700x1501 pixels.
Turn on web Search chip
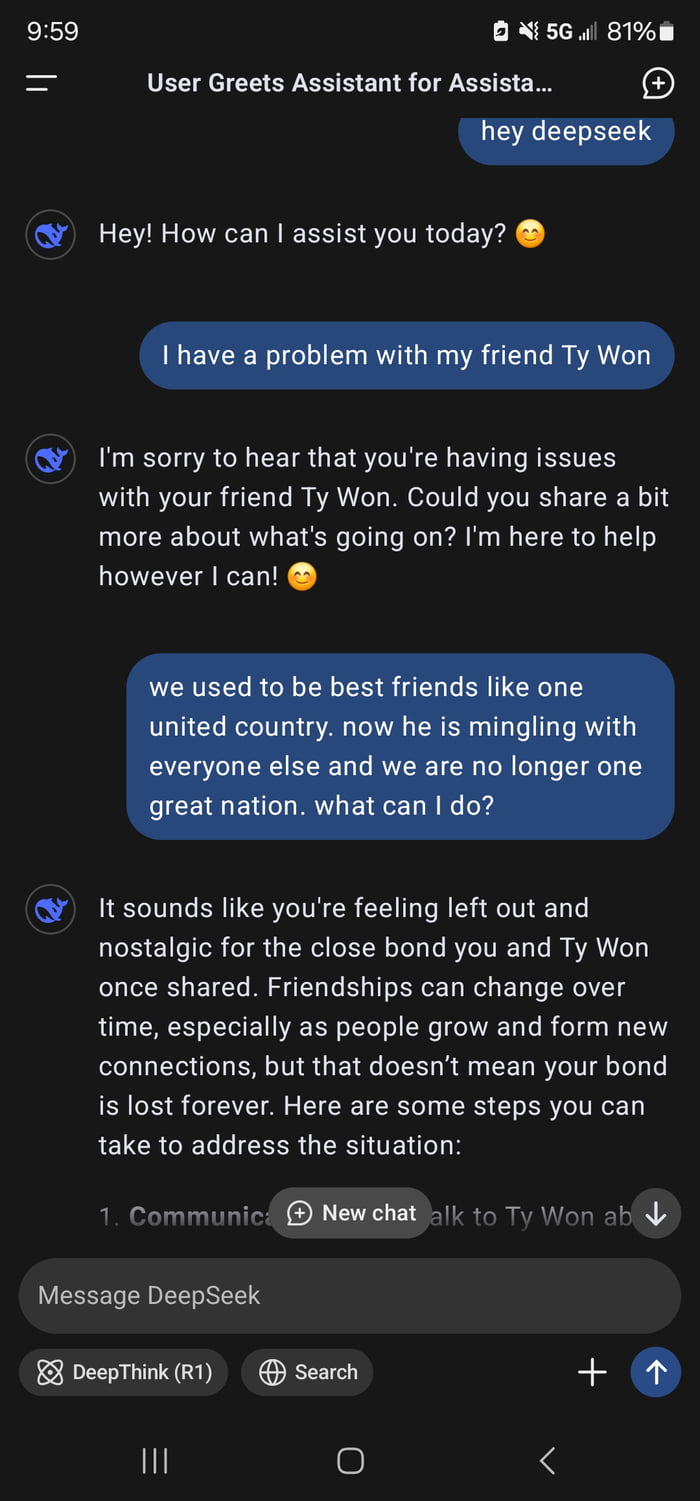(x=307, y=1372)
